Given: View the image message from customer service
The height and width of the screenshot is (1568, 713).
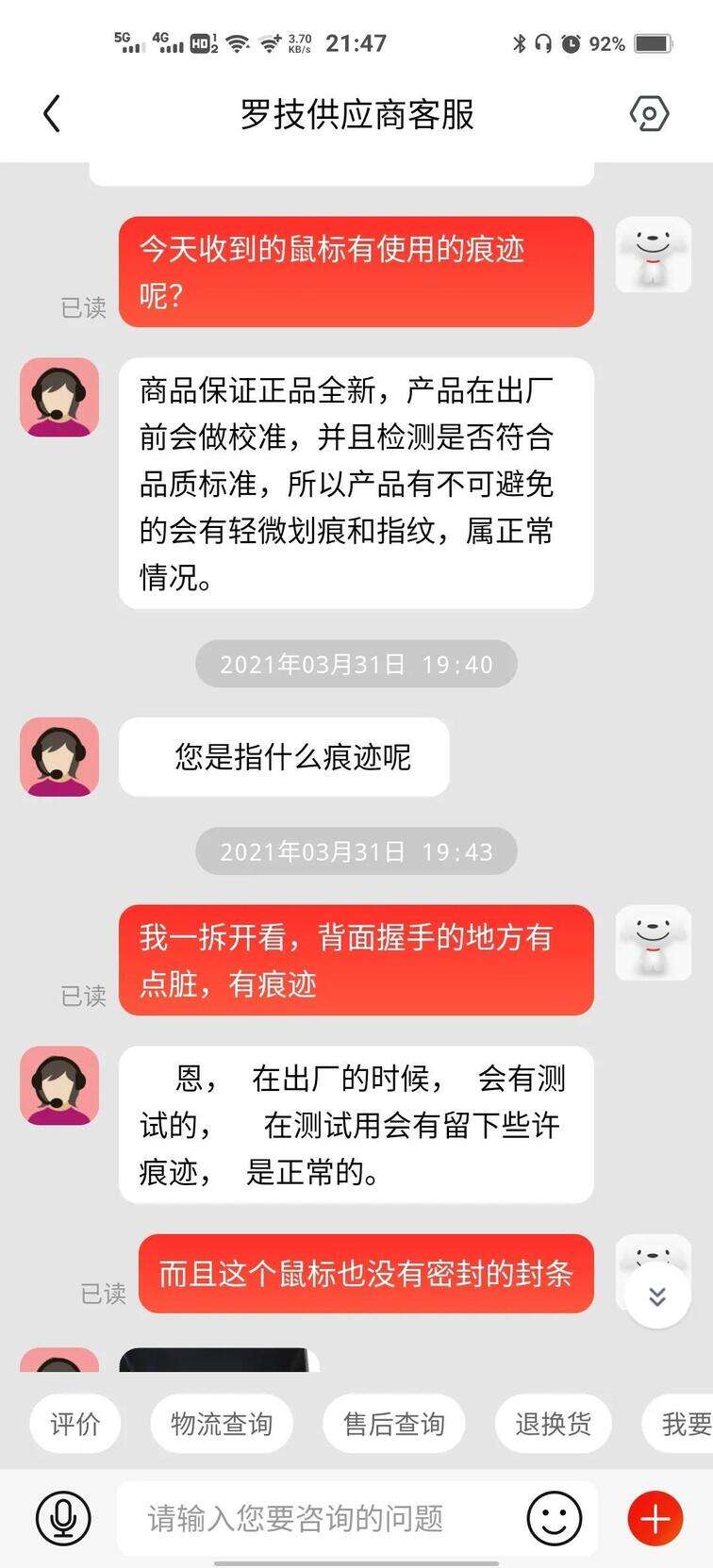Looking at the screenshot, I should [219, 1360].
